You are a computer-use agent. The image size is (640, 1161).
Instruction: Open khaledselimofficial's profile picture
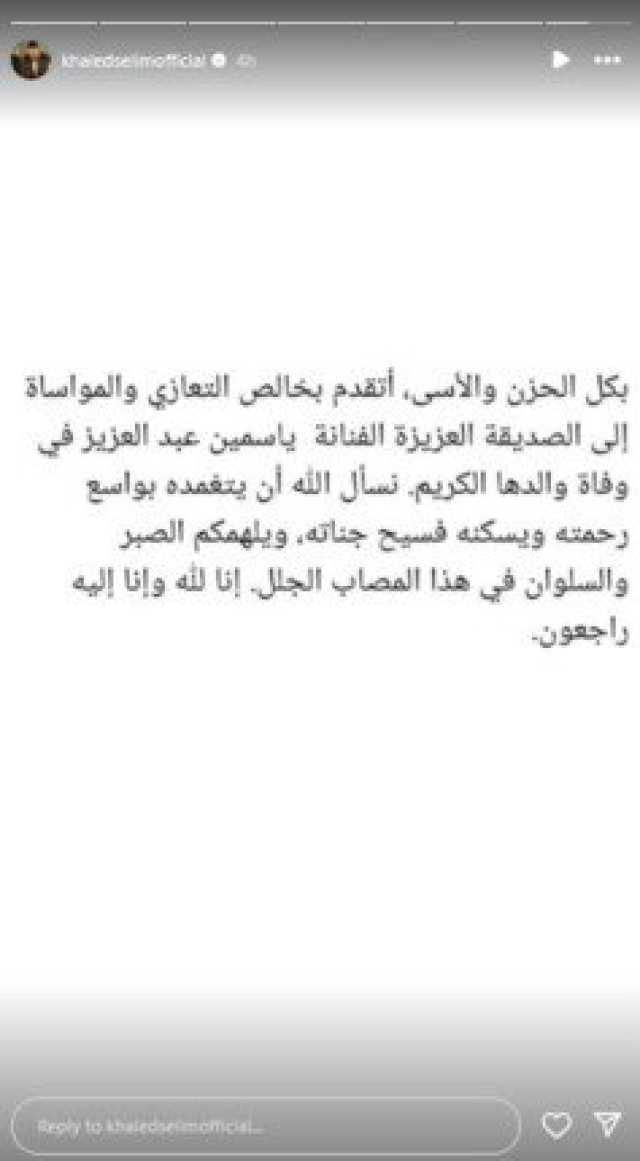[30, 60]
